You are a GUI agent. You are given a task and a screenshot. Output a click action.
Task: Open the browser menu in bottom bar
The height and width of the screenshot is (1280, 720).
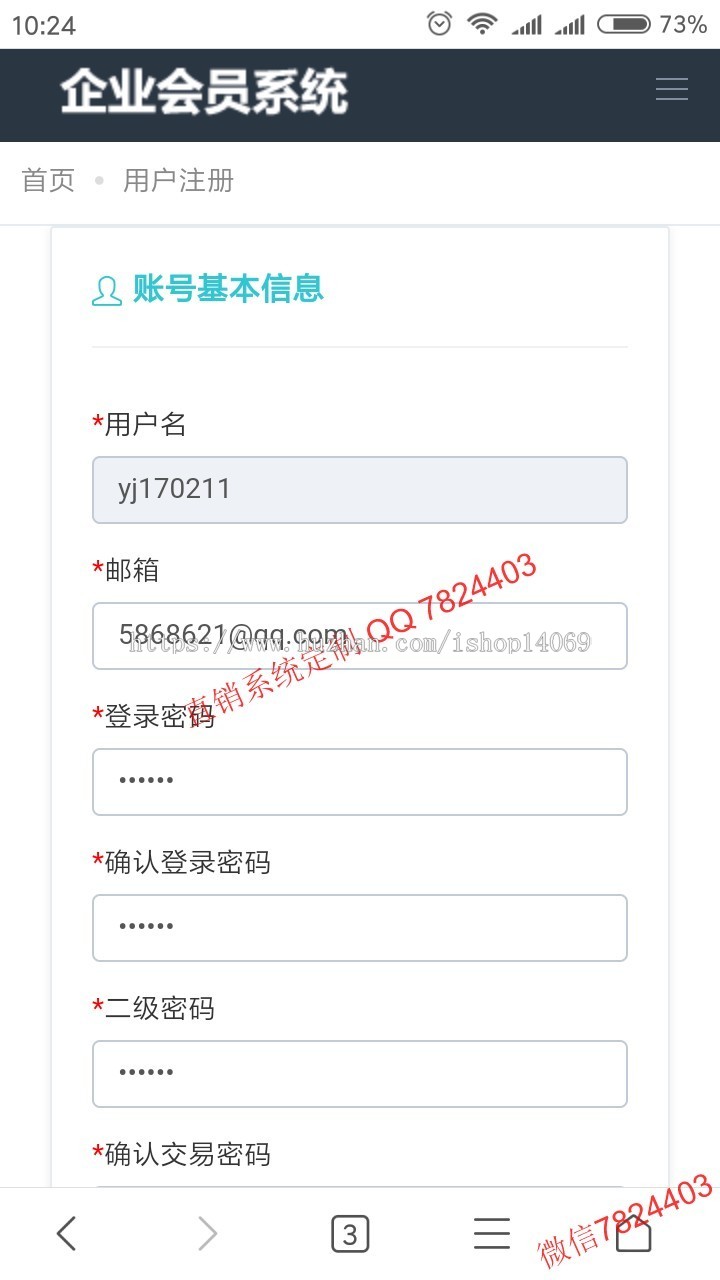tap(492, 1234)
